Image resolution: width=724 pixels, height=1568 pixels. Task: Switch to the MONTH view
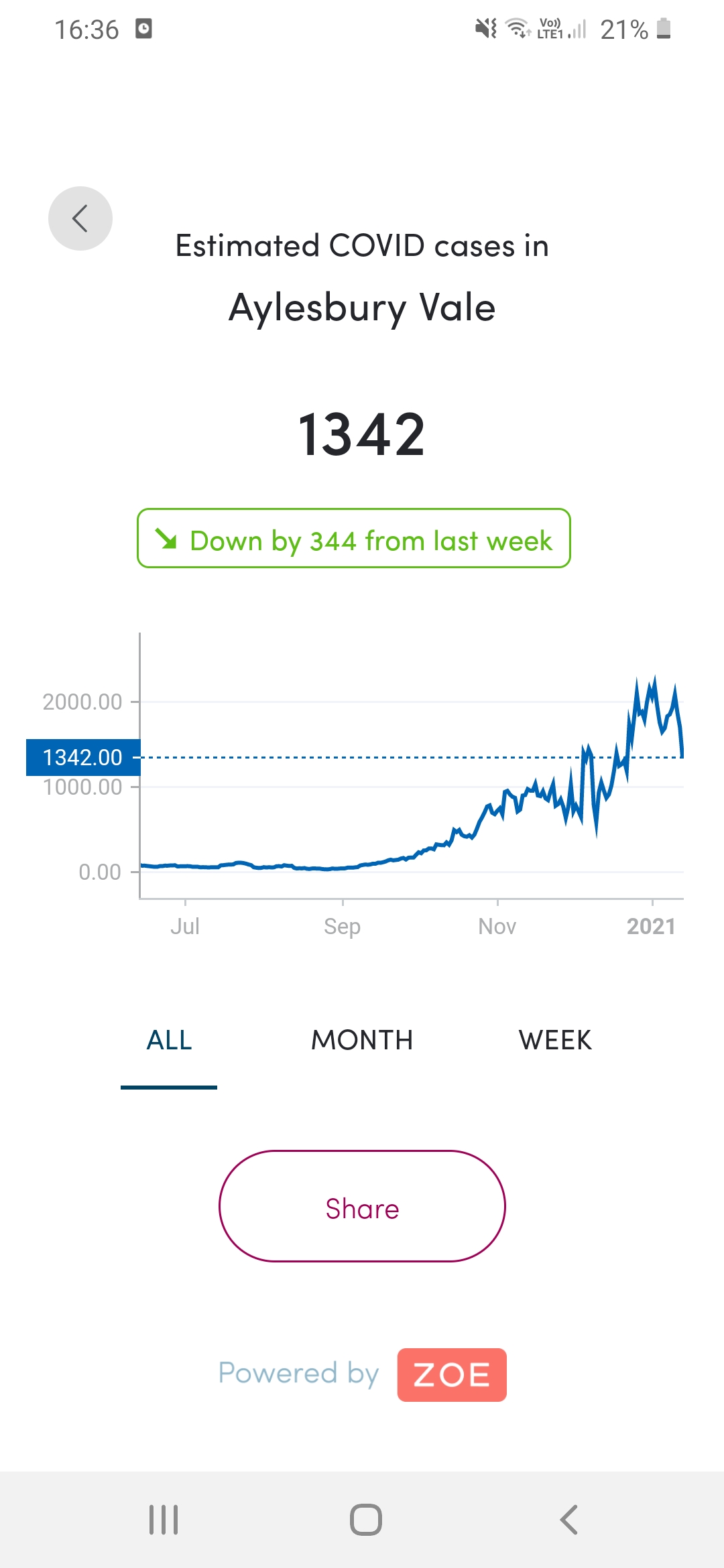point(362,1041)
